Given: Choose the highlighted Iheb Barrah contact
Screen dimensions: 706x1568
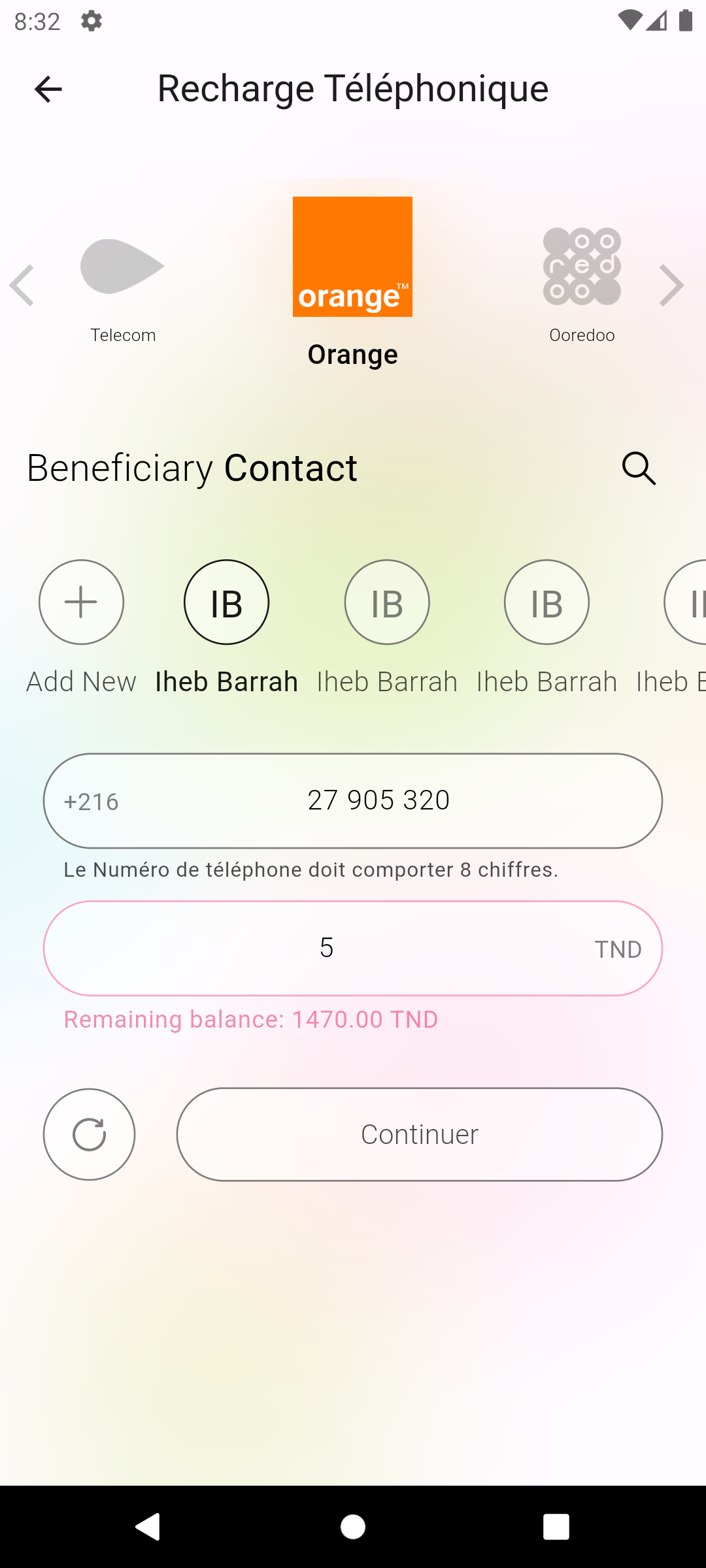Looking at the screenshot, I should click(x=226, y=602).
